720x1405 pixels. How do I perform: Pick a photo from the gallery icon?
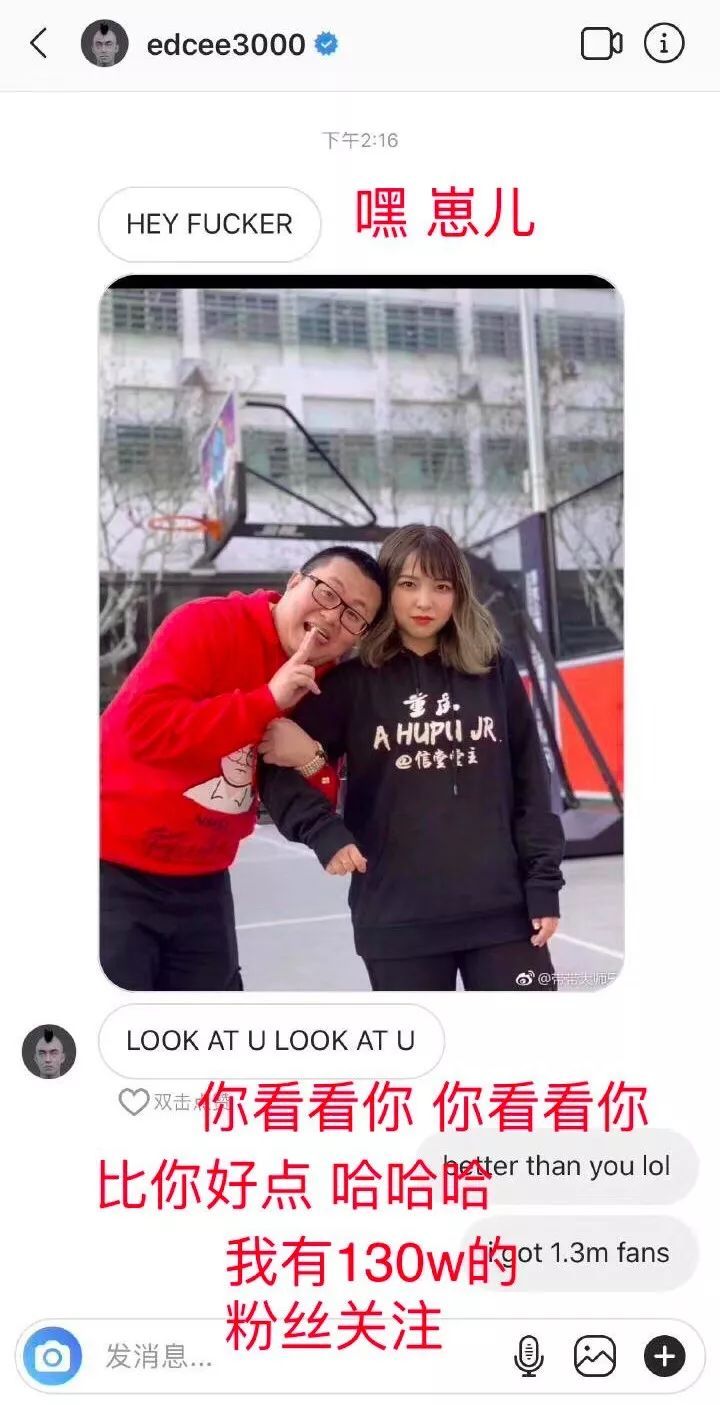coord(595,1356)
